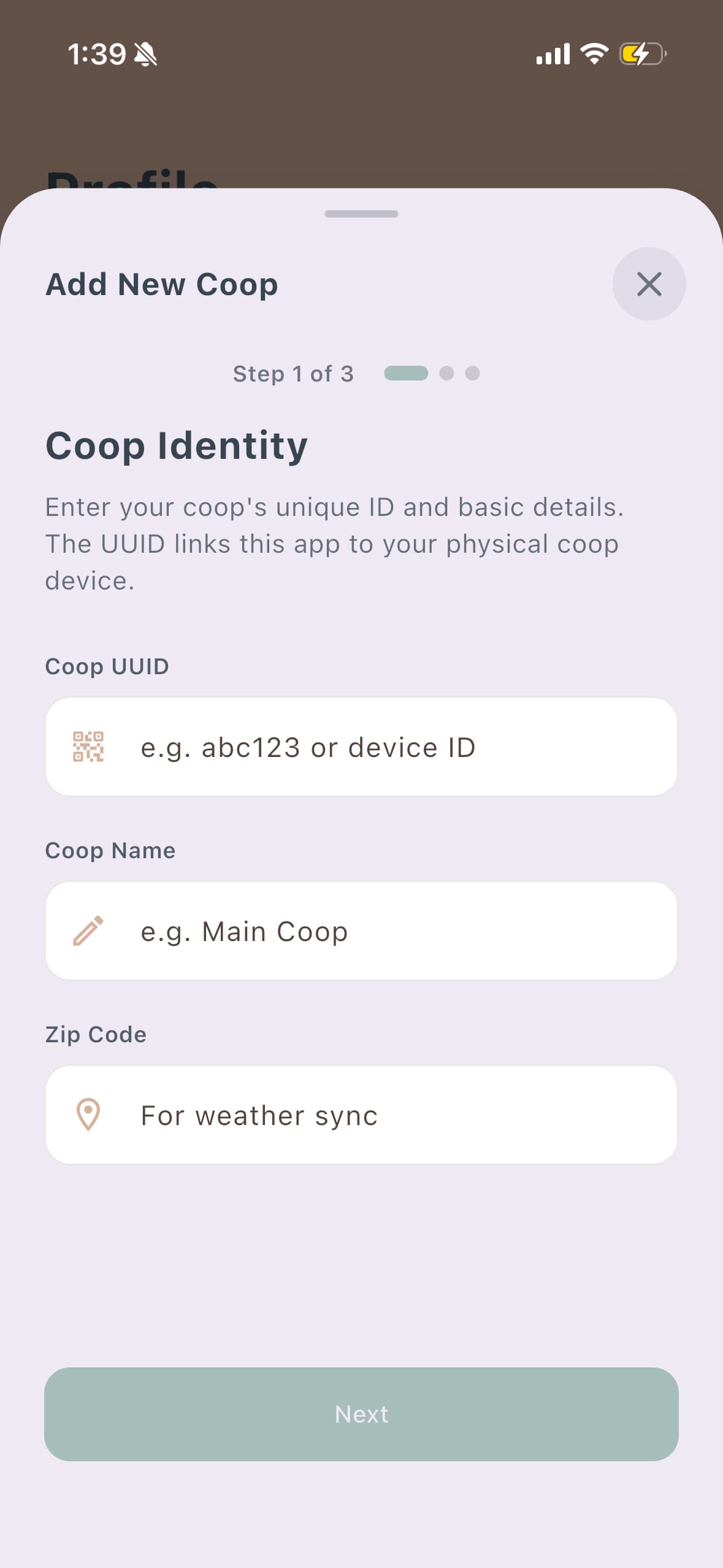Close the Add New Coop sheet
The width and height of the screenshot is (723, 1568).
649,284
